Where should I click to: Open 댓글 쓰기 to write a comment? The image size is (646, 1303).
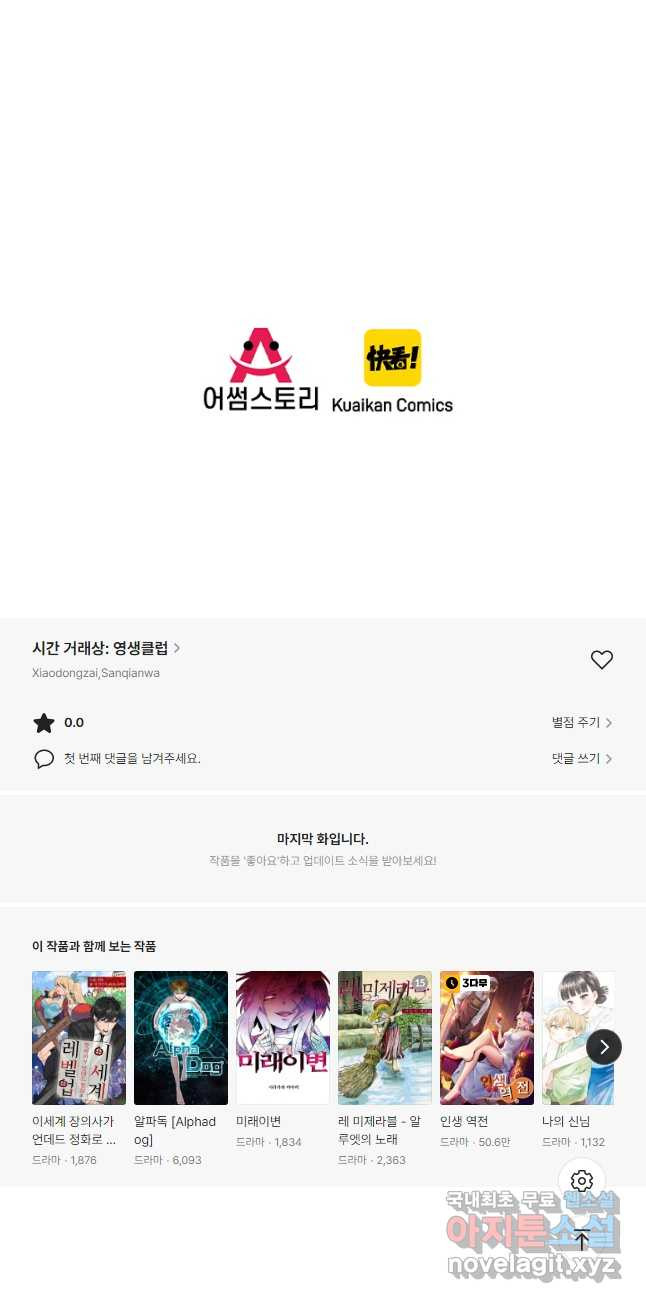582,758
